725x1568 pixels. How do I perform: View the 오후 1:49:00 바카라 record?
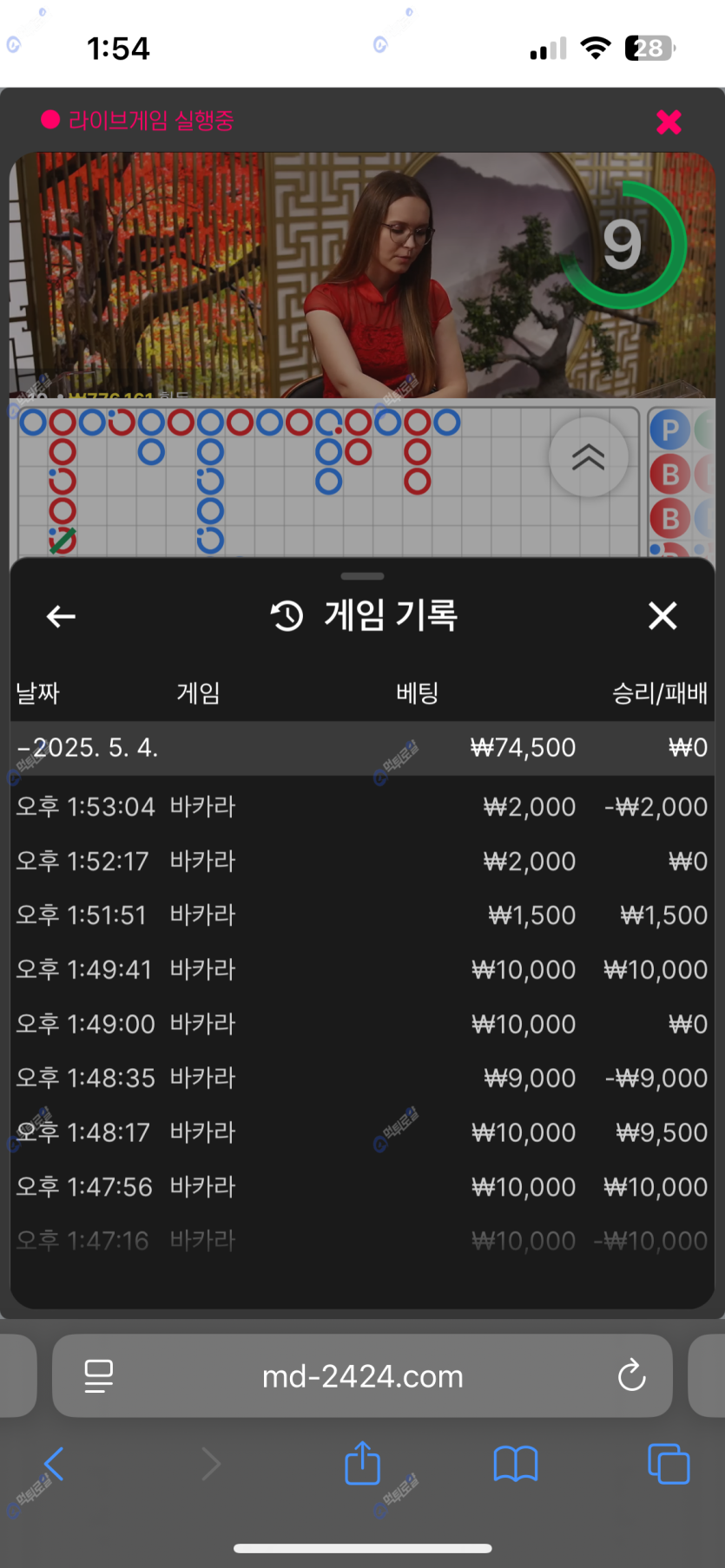(x=361, y=1024)
